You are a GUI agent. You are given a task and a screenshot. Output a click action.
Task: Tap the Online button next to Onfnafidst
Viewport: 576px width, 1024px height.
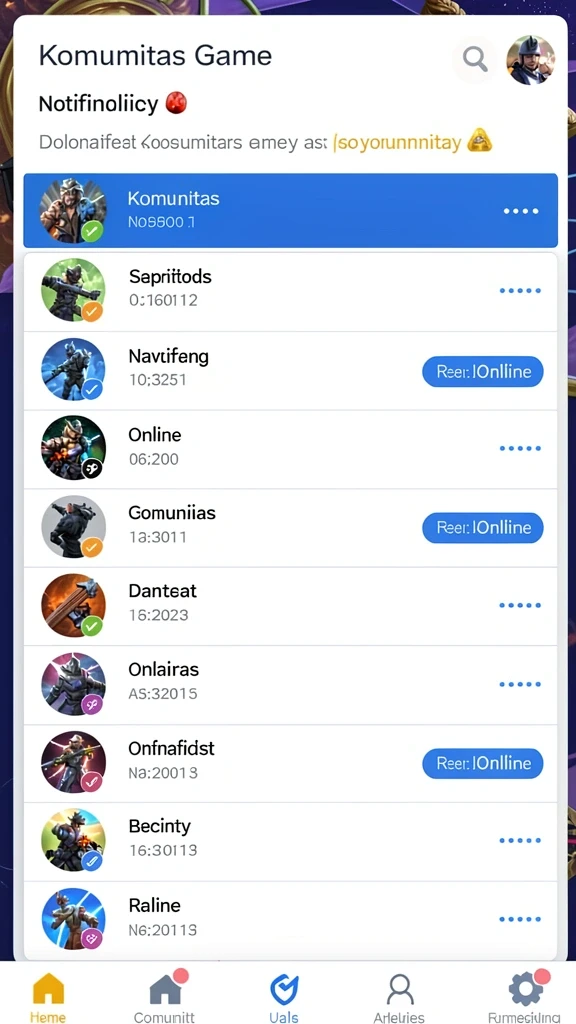click(483, 763)
